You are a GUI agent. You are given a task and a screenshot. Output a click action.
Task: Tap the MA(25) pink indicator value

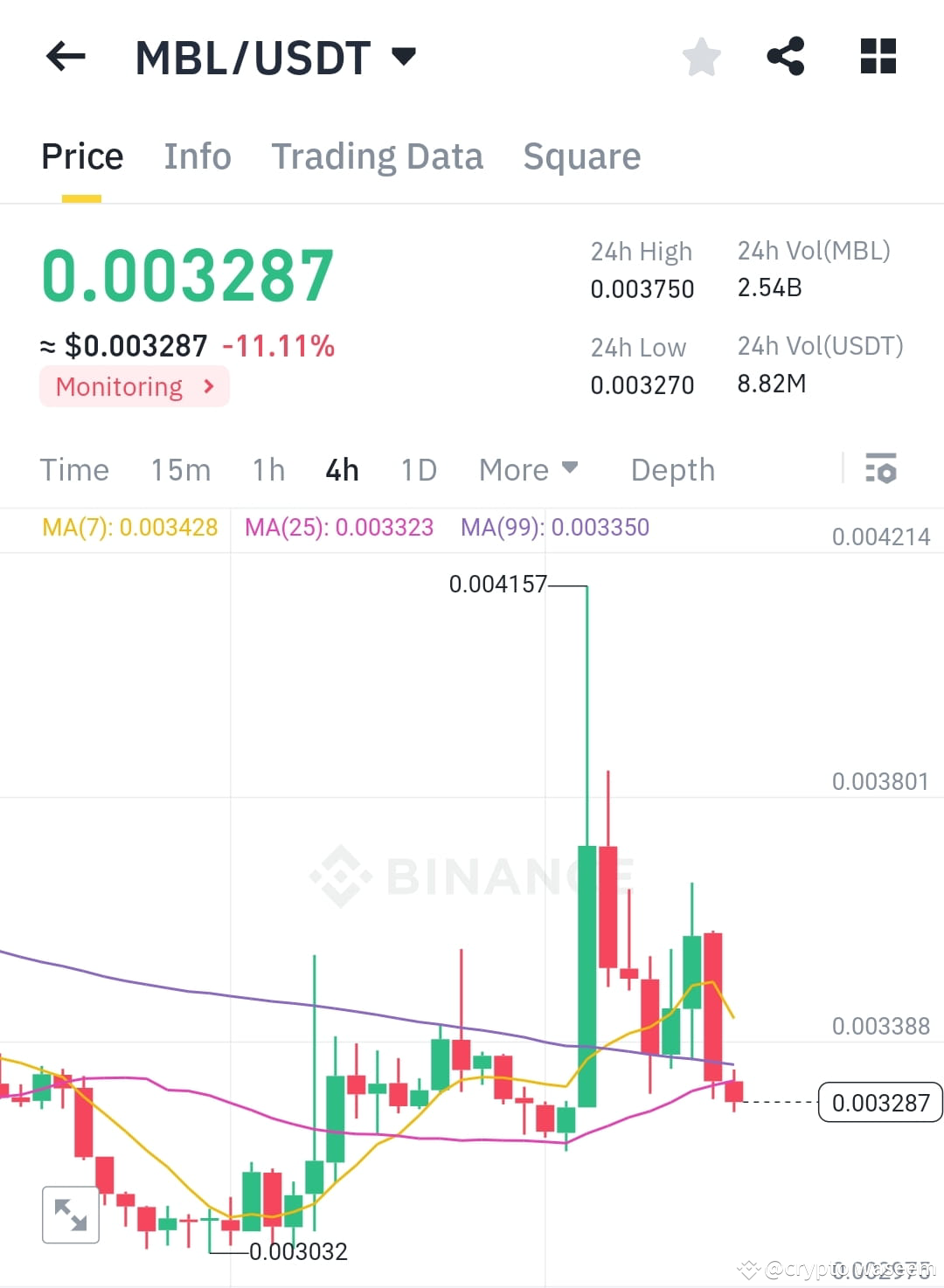(339, 527)
